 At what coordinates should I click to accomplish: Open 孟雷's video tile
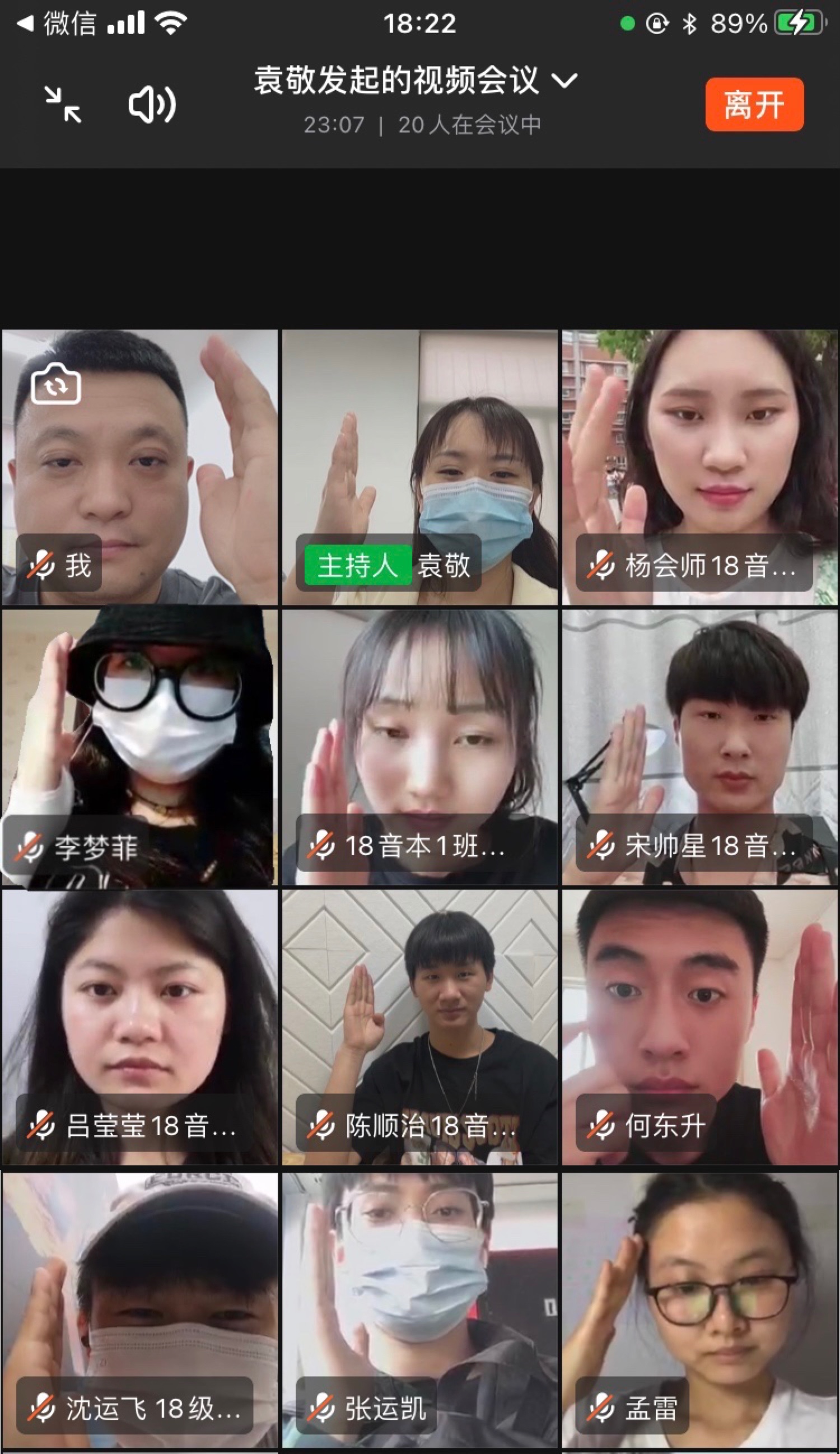coord(699,1309)
